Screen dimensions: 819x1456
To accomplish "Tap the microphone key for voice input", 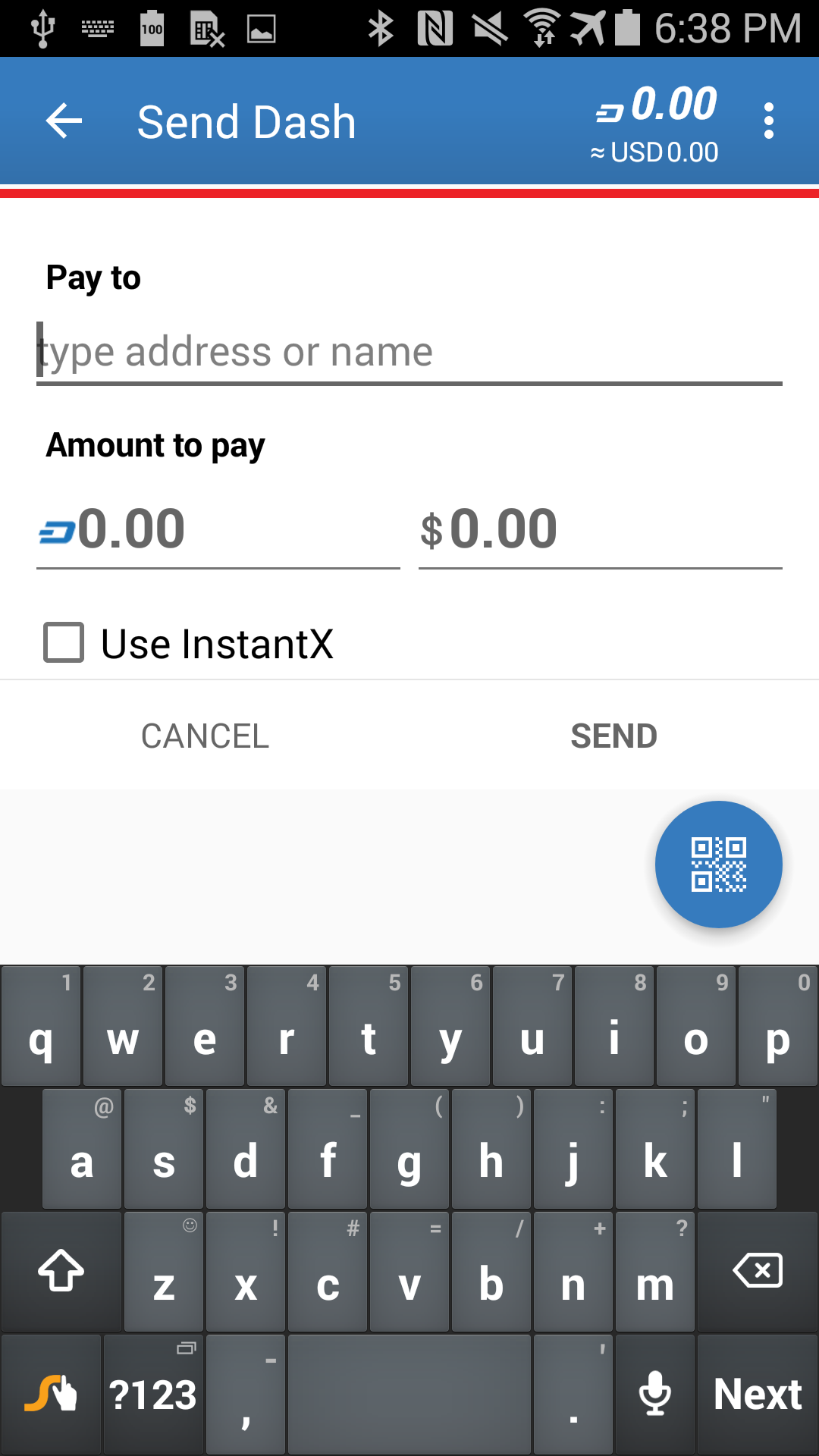I will point(655,1394).
